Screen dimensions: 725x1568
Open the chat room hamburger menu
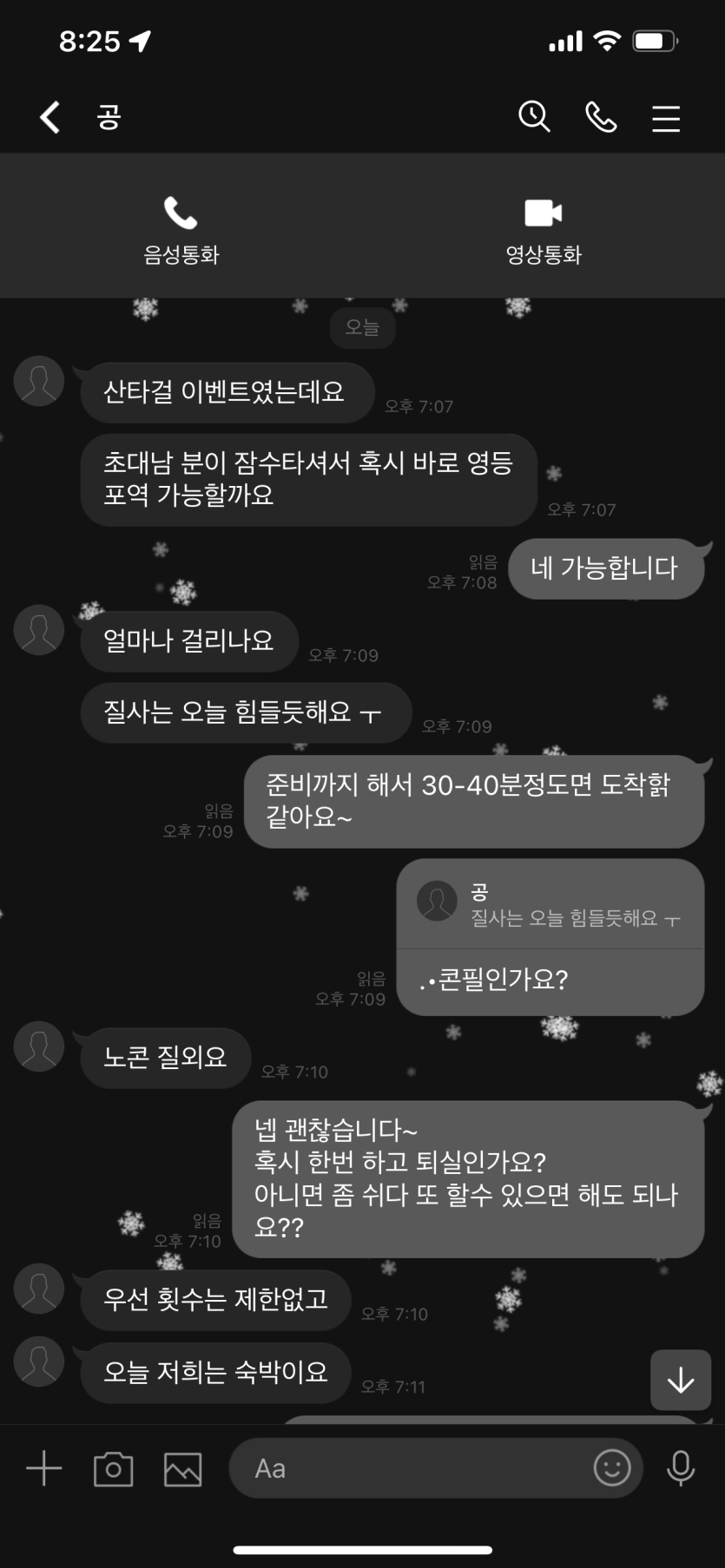coord(666,118)
